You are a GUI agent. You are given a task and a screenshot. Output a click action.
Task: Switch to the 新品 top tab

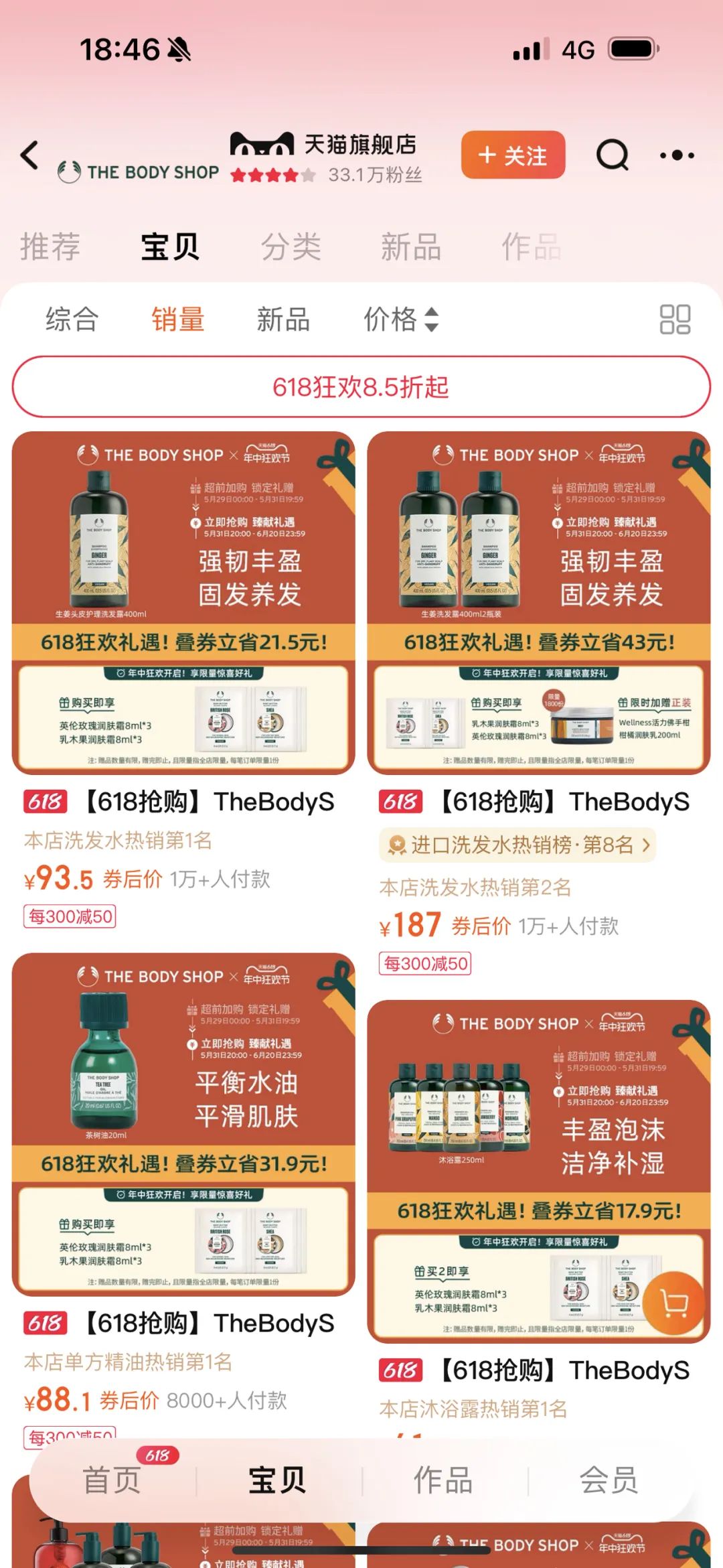tap(410, 246)
